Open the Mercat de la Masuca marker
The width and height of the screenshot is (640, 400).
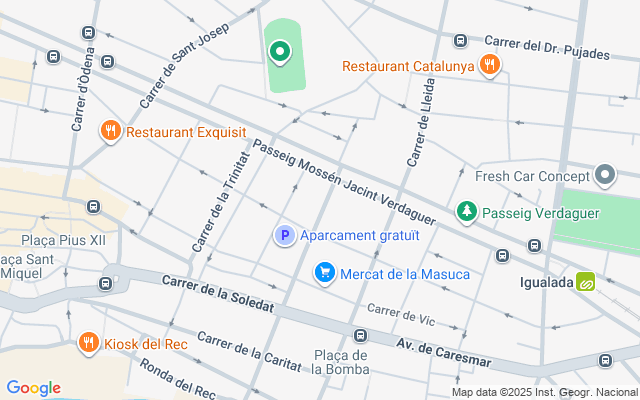click(x=324, y=272)
